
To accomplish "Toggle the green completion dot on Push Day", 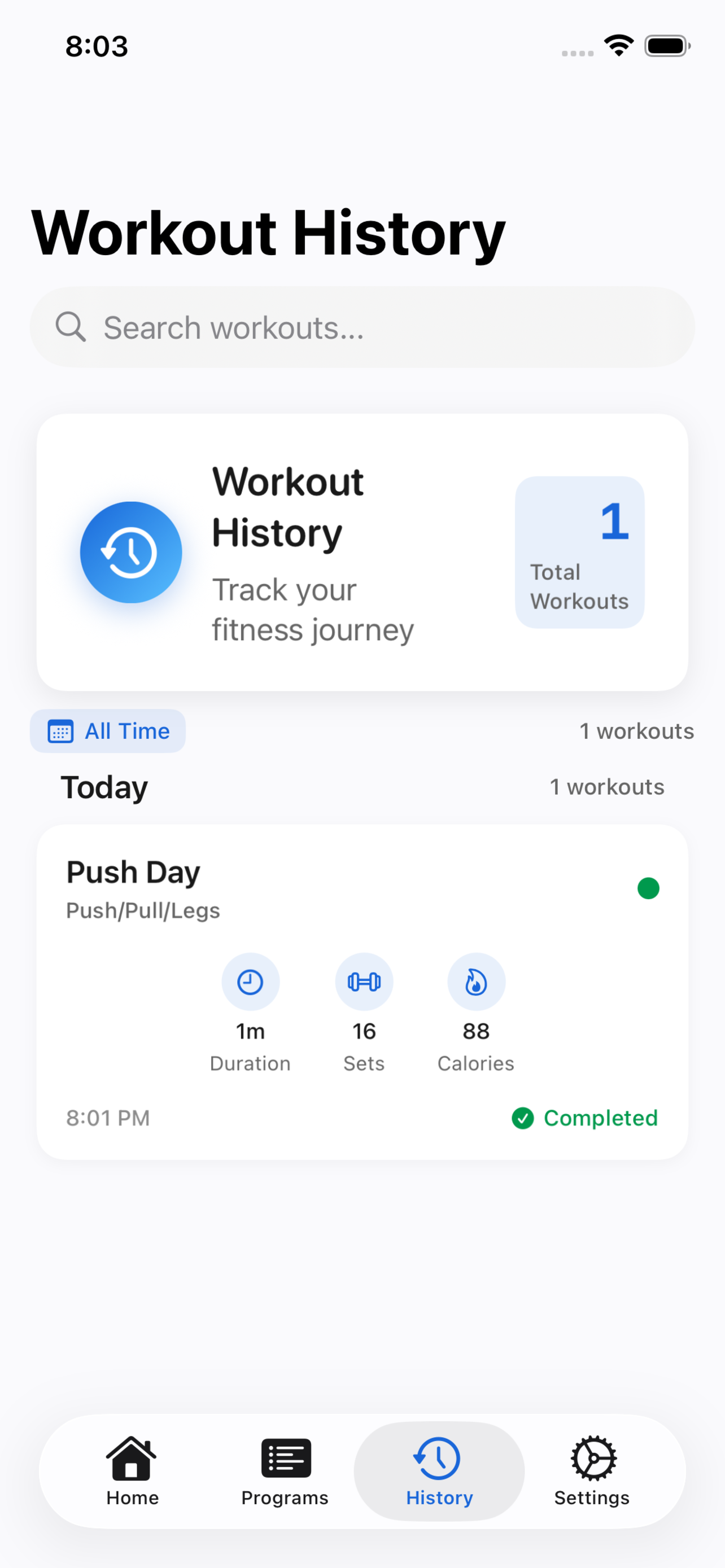I will (648, 888).
